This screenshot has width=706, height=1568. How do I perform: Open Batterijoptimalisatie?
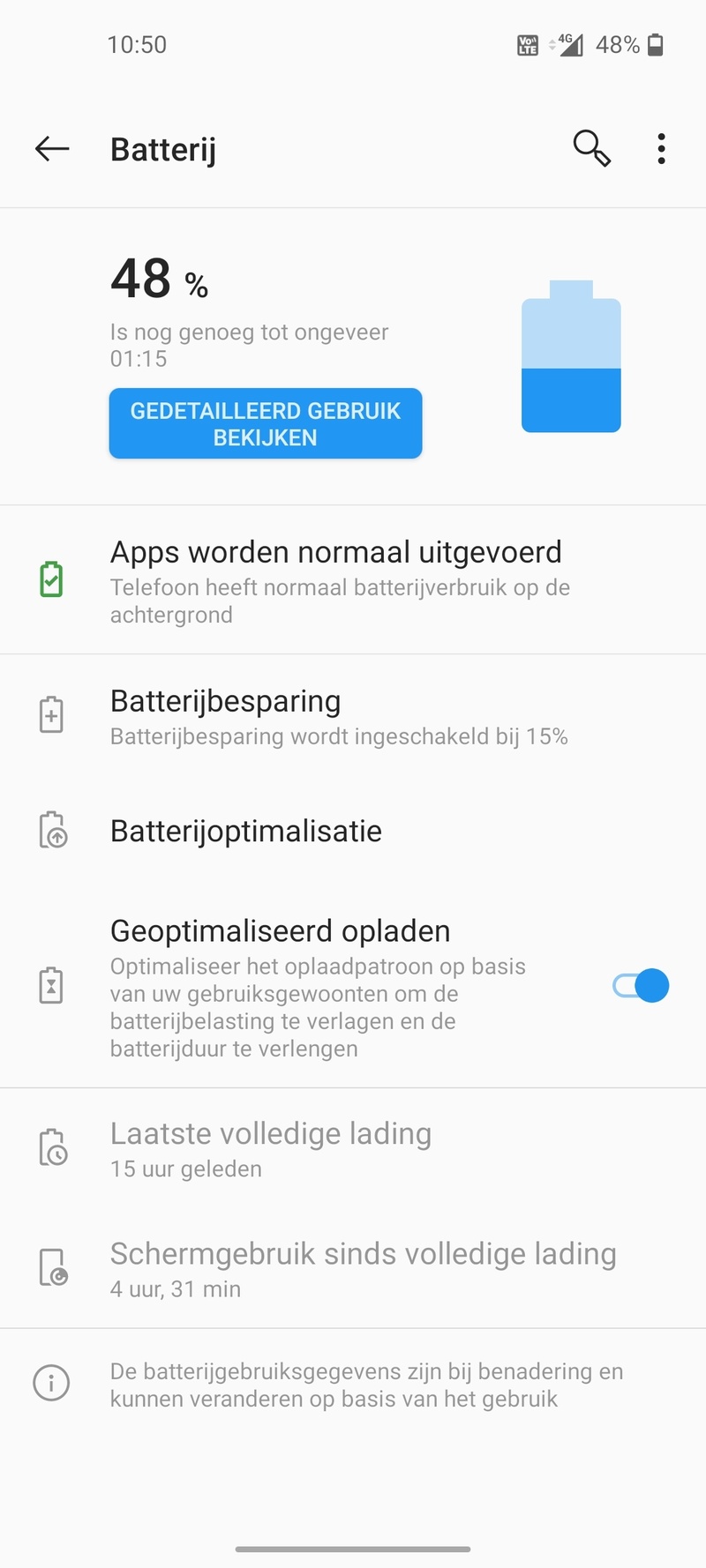[x=246, y=831]
